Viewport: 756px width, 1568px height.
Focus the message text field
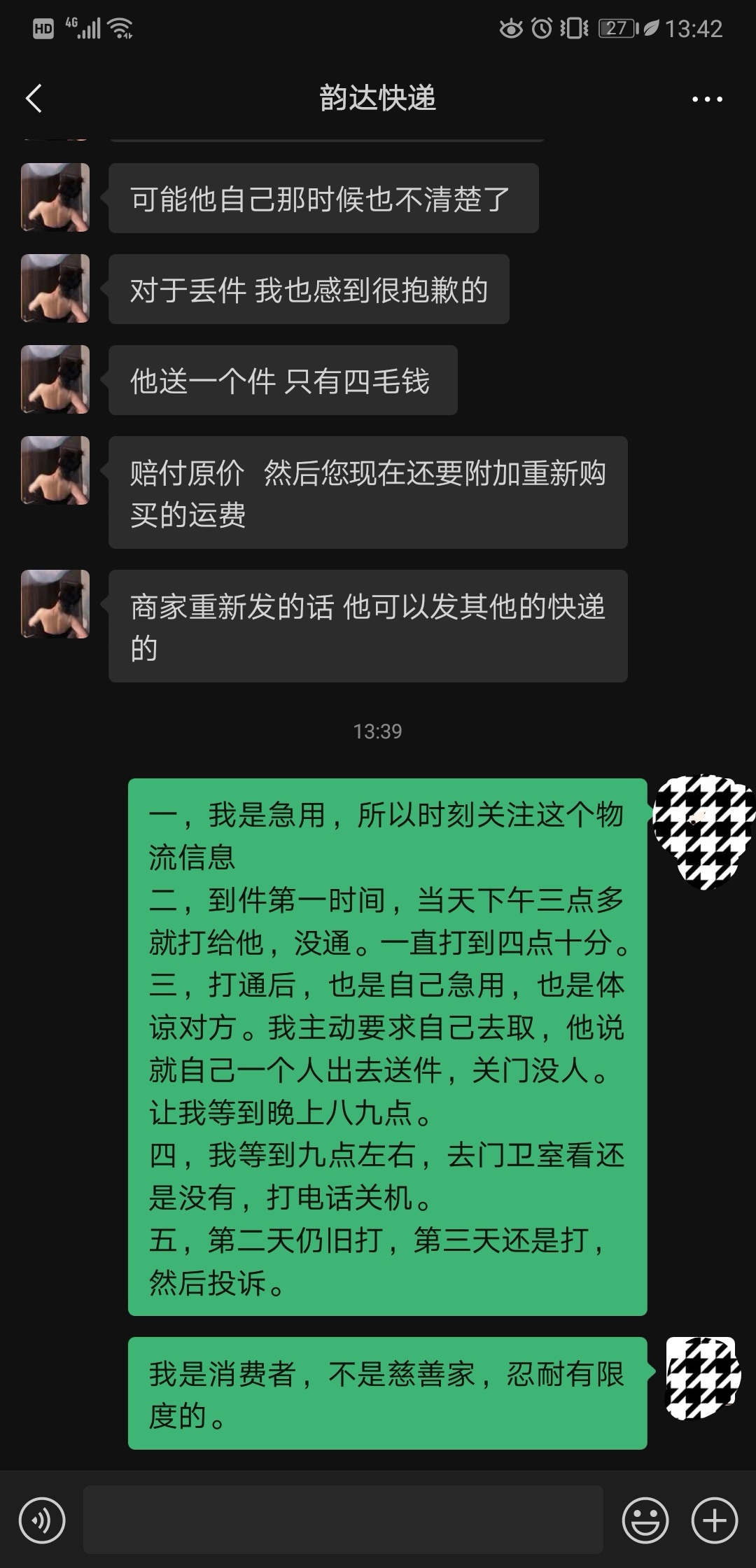click(343, 1520)
